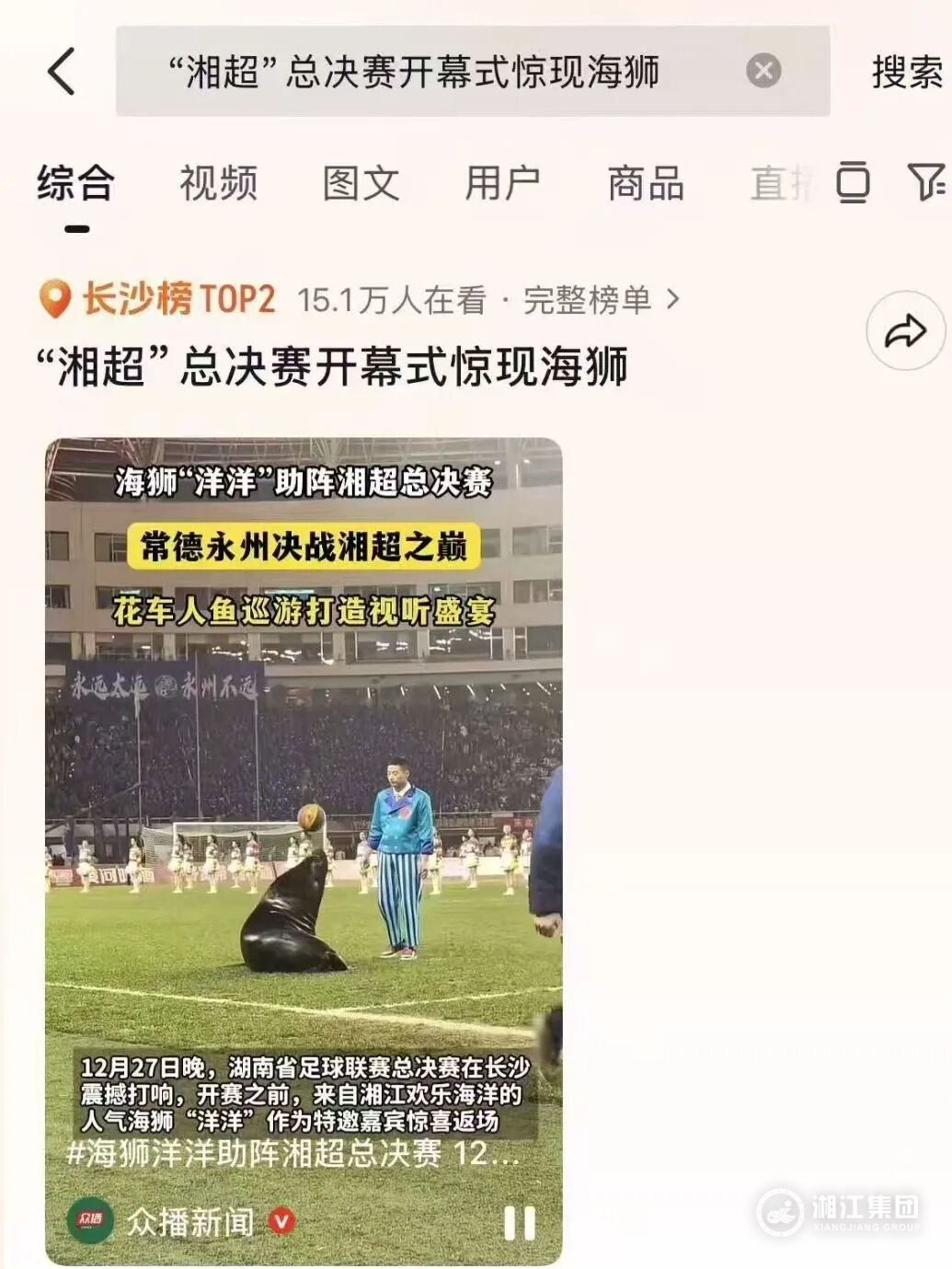
Task: Go back using the arrow icon
Action: click(61, 72)
